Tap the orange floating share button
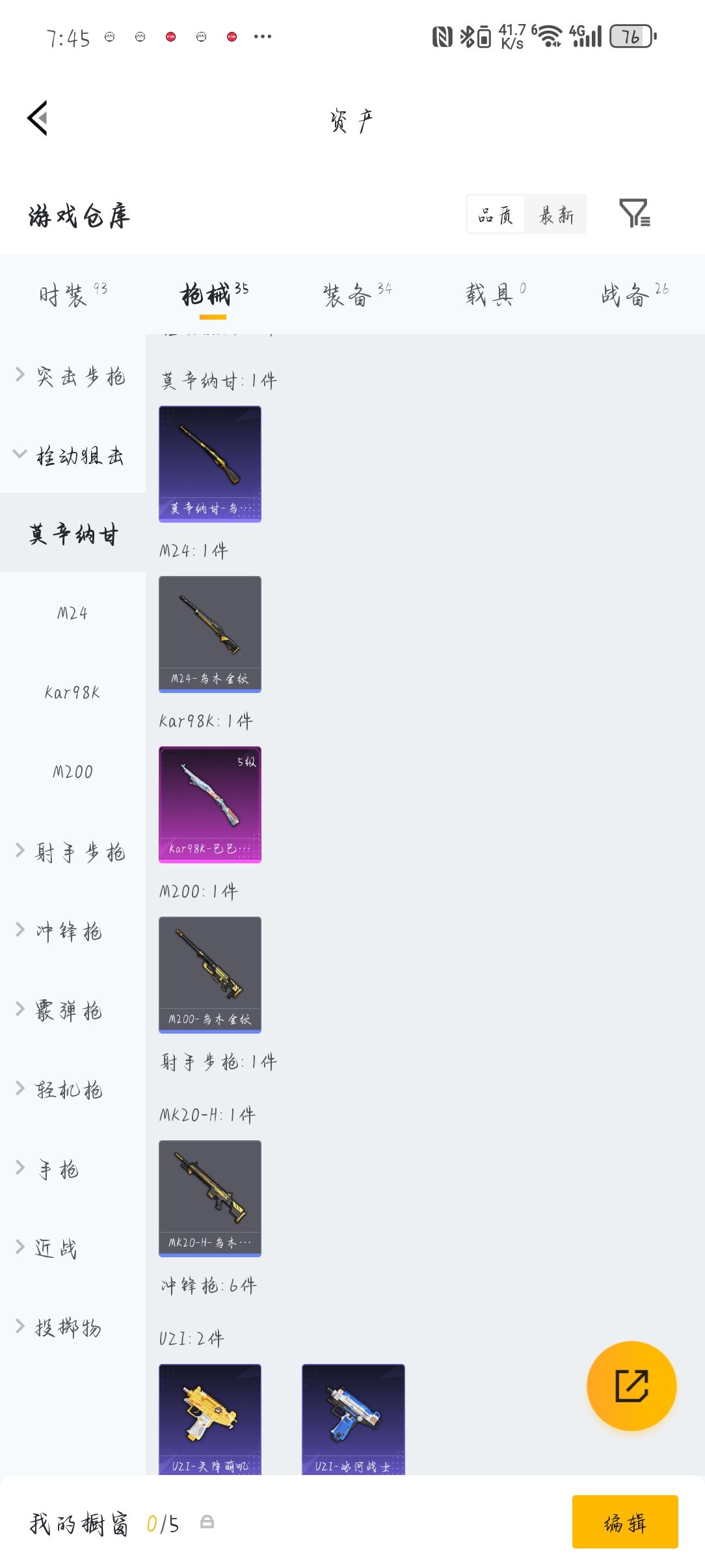 [631, 1385]
